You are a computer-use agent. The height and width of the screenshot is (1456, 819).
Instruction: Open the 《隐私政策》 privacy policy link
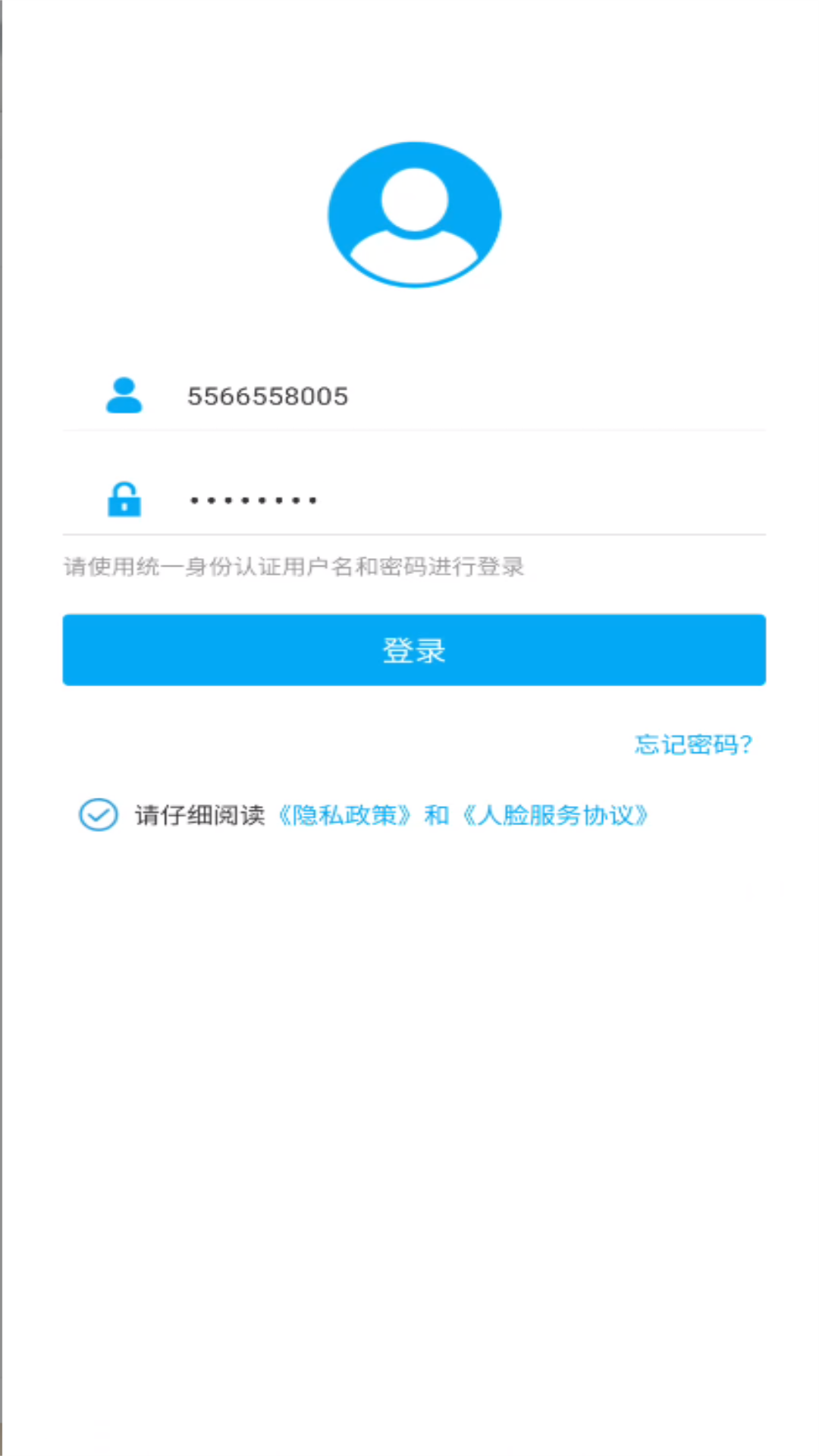click(345, 815)
